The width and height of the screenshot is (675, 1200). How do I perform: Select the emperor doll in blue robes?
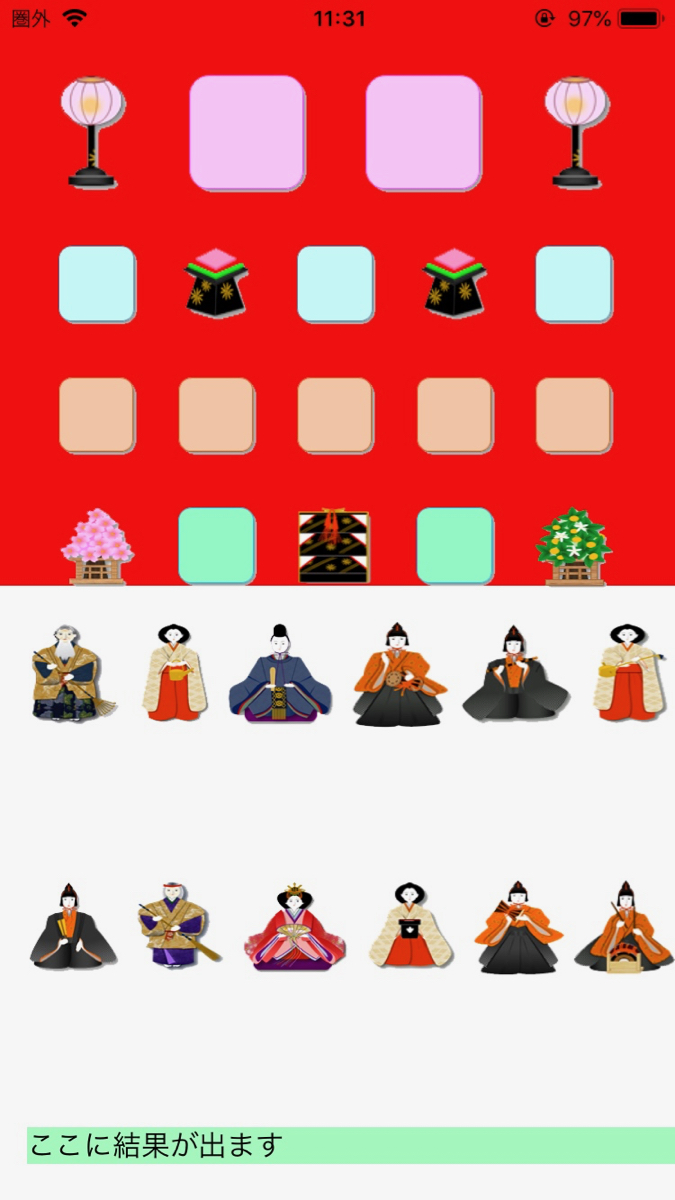tap(279, 672)
